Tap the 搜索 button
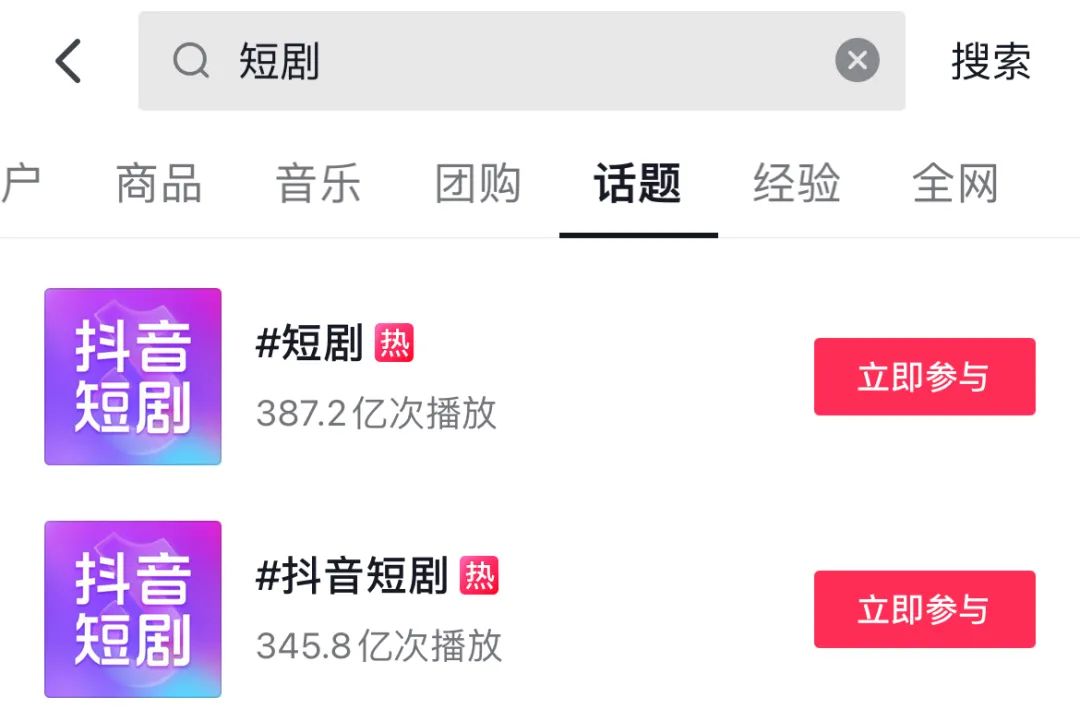 pos(990,61)
